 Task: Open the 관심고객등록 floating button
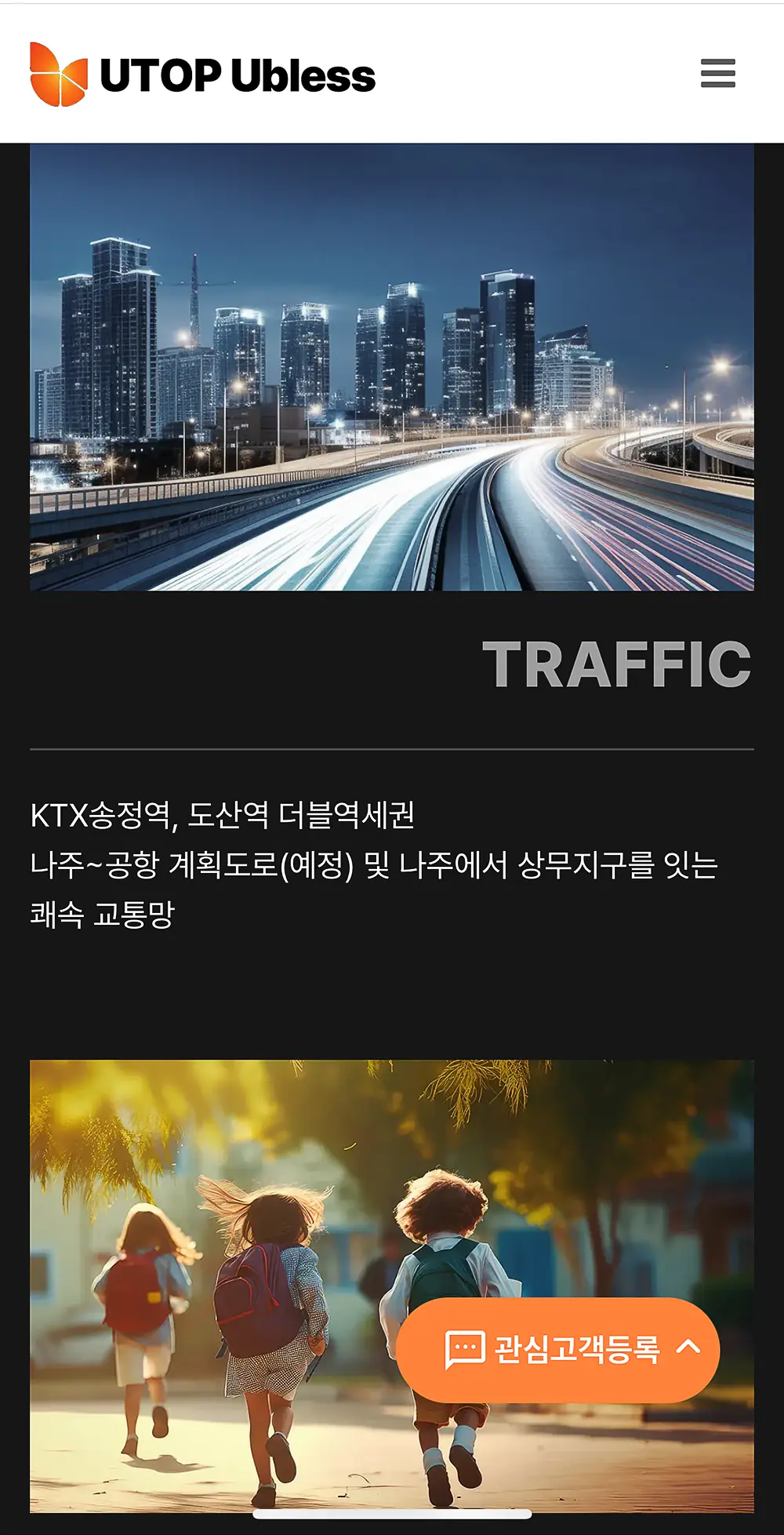point(557,1349)
